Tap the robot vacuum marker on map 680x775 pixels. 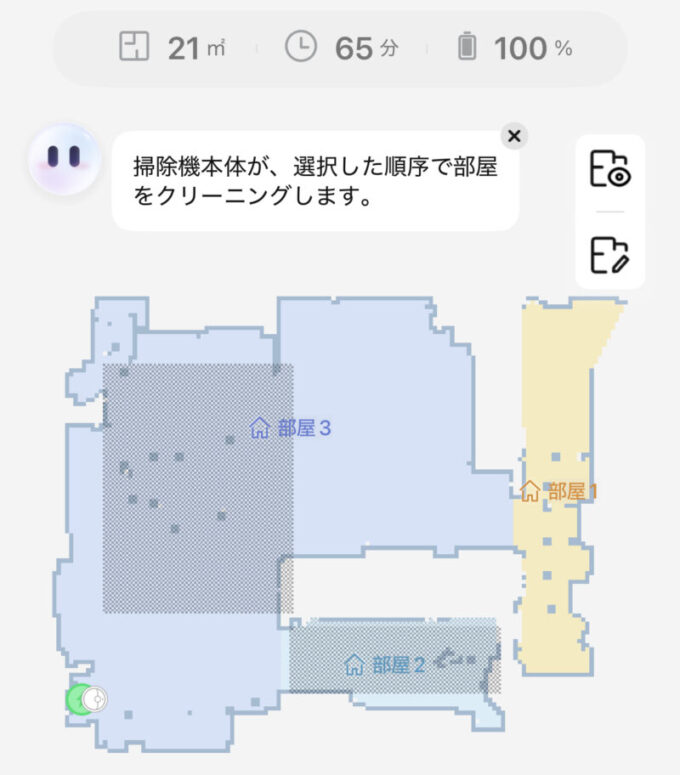point(95,700)
